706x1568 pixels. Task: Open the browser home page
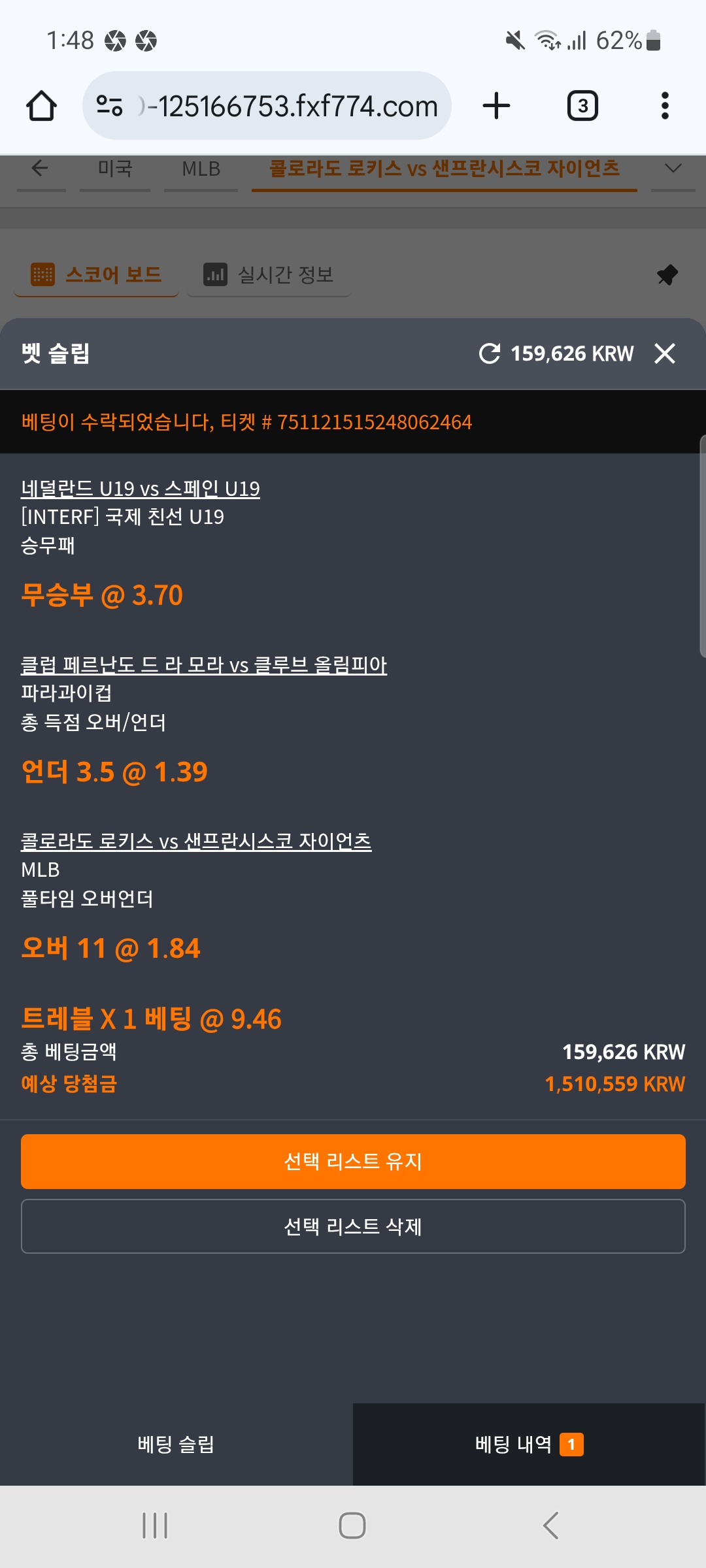41,106
